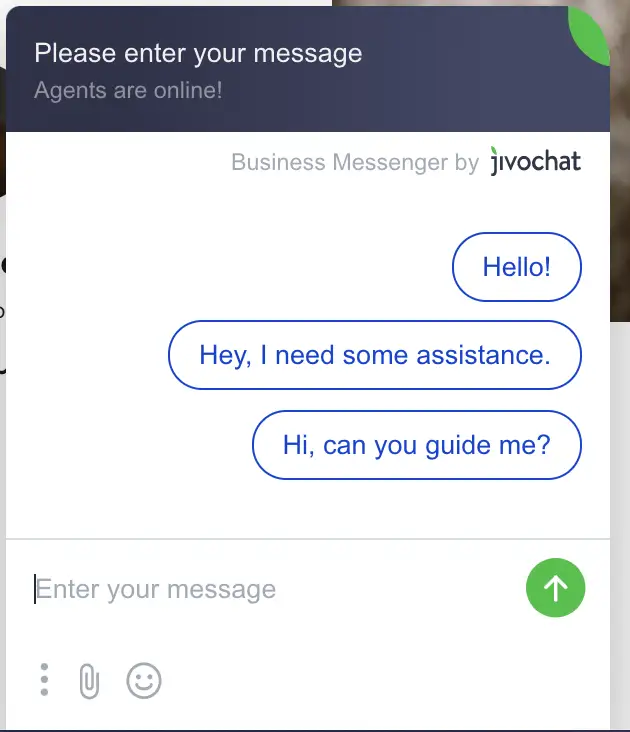Focus the "Enter your message" field
This screenshot has width=630, height=732.
[x=270, y=590]
